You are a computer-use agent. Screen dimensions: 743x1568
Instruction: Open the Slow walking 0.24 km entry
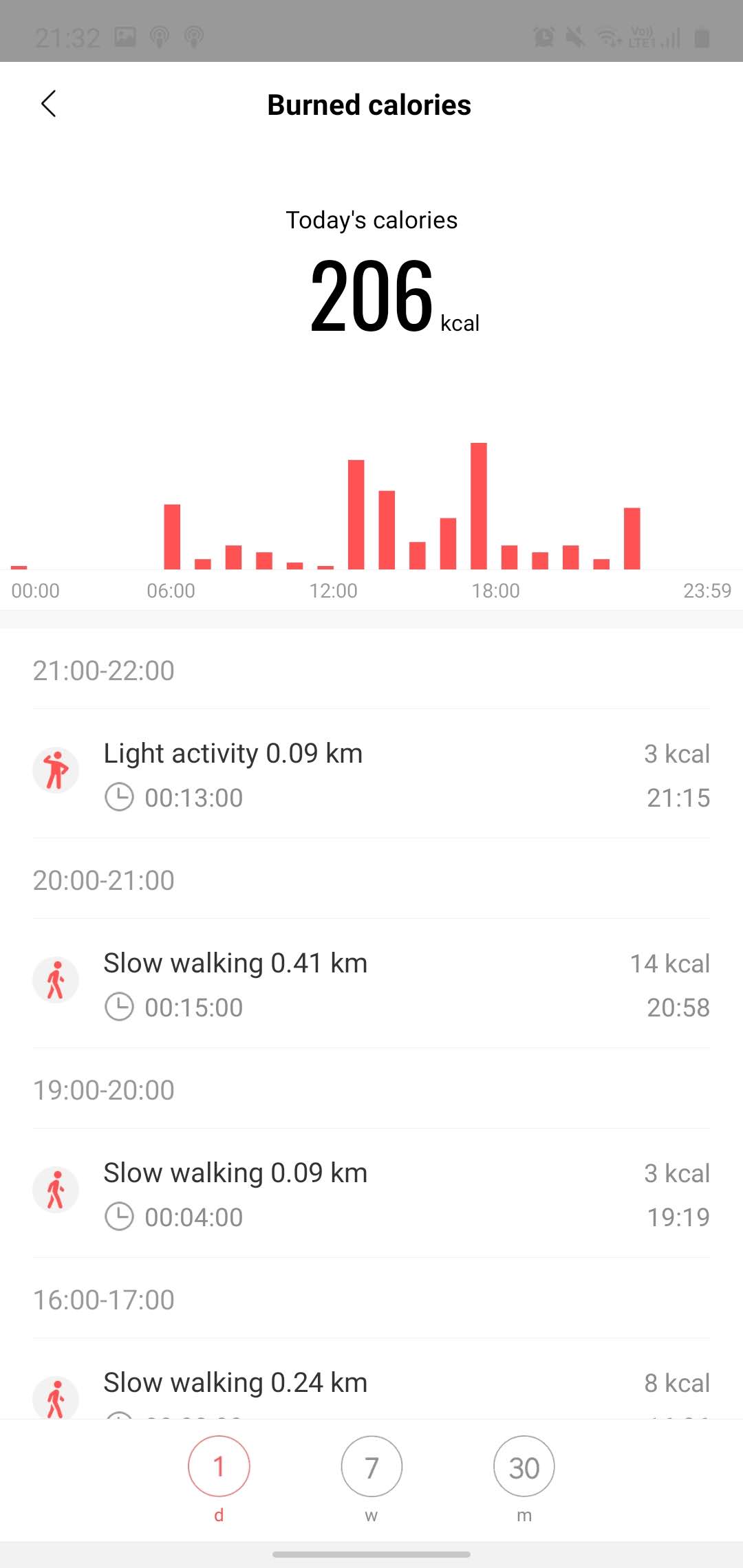pos(371,1386)
